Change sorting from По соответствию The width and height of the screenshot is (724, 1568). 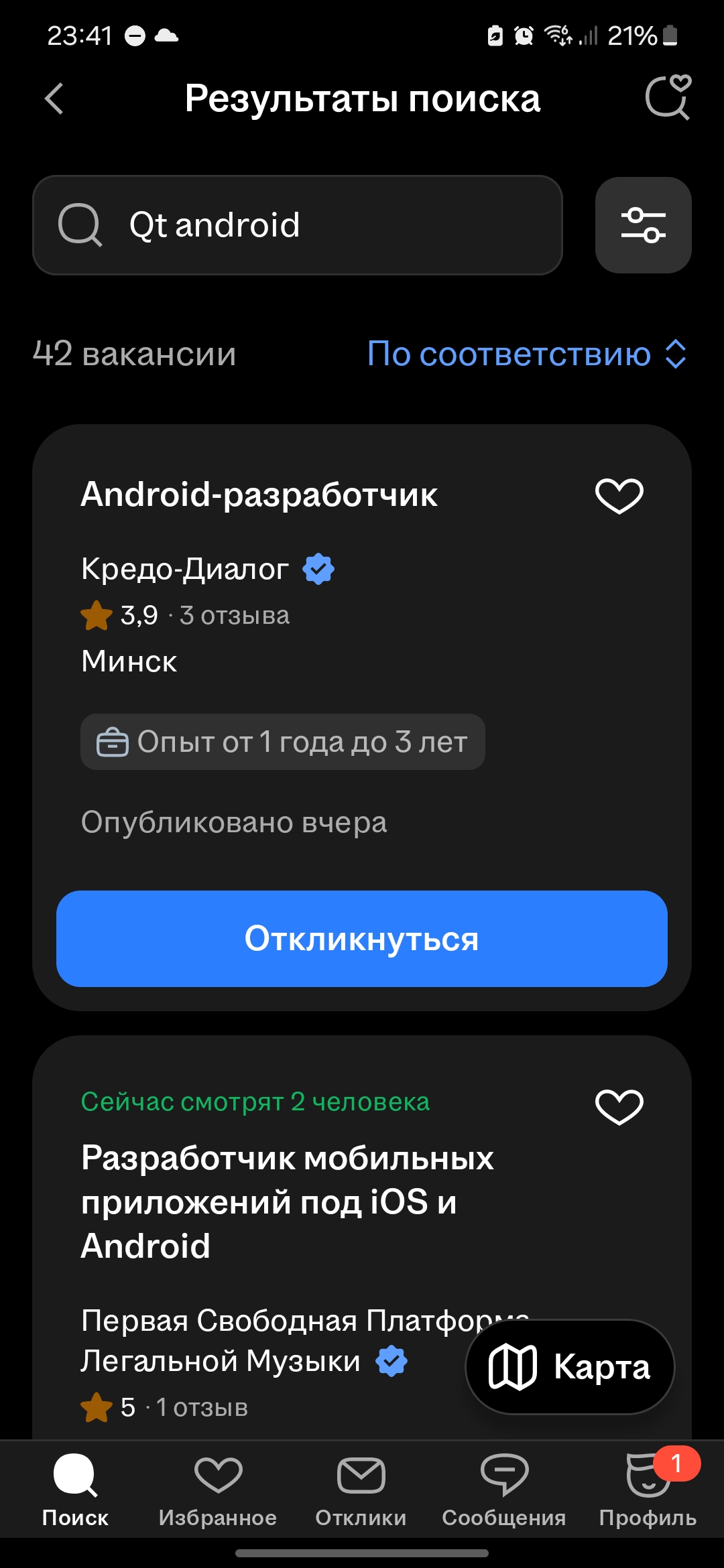tap(527, 354)
